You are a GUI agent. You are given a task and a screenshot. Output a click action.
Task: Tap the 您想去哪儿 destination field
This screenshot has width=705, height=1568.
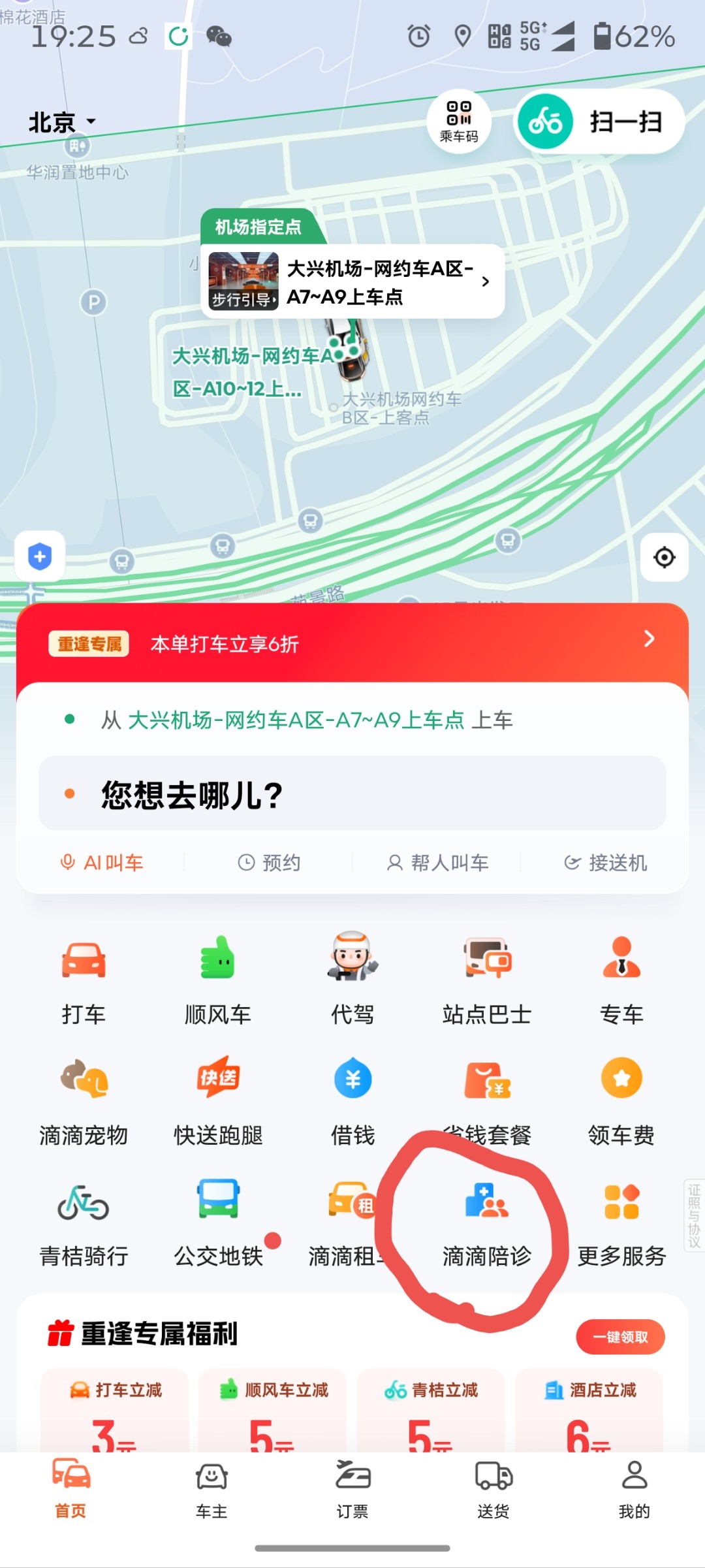352,793
